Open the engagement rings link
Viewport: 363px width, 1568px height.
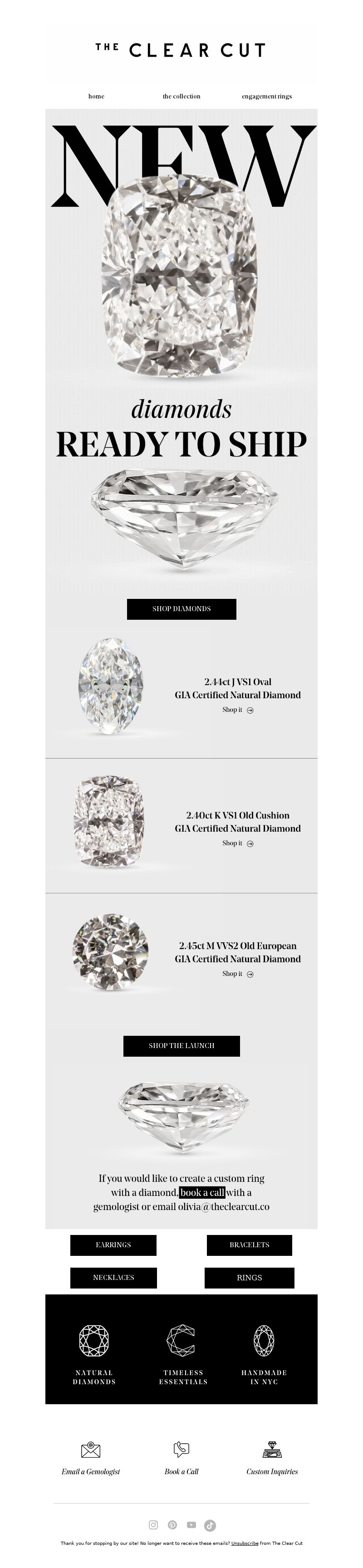click(266, 96)
